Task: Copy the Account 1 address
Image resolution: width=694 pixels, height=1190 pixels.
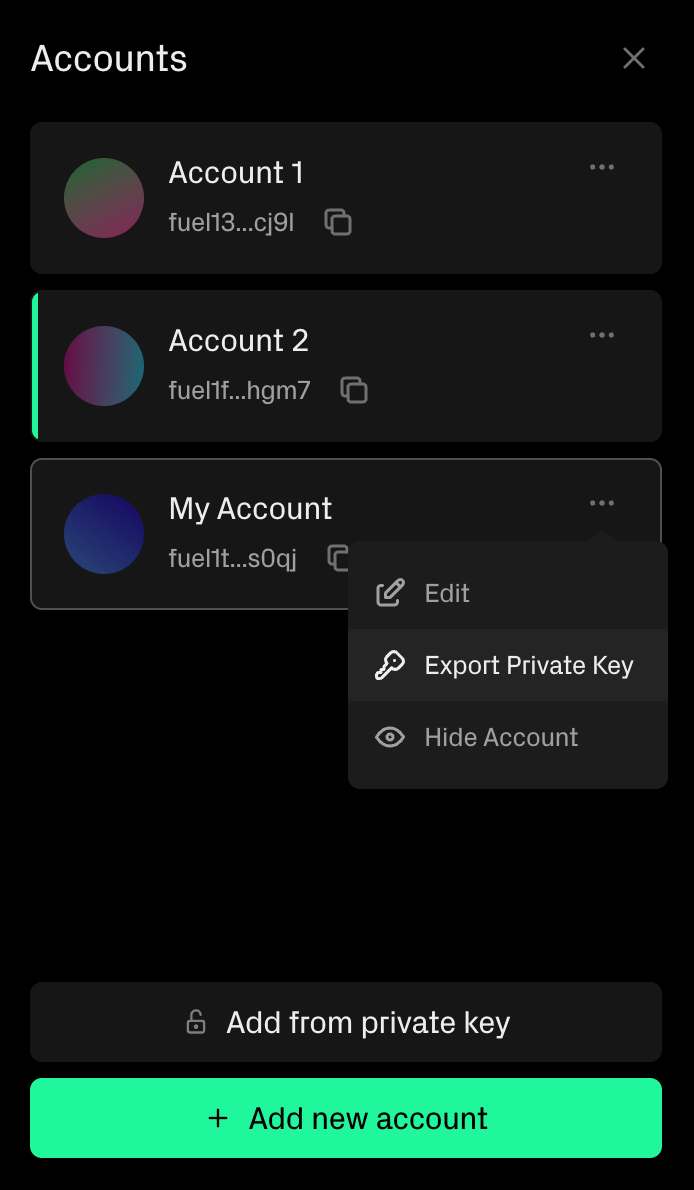Action: coord(339,222)
